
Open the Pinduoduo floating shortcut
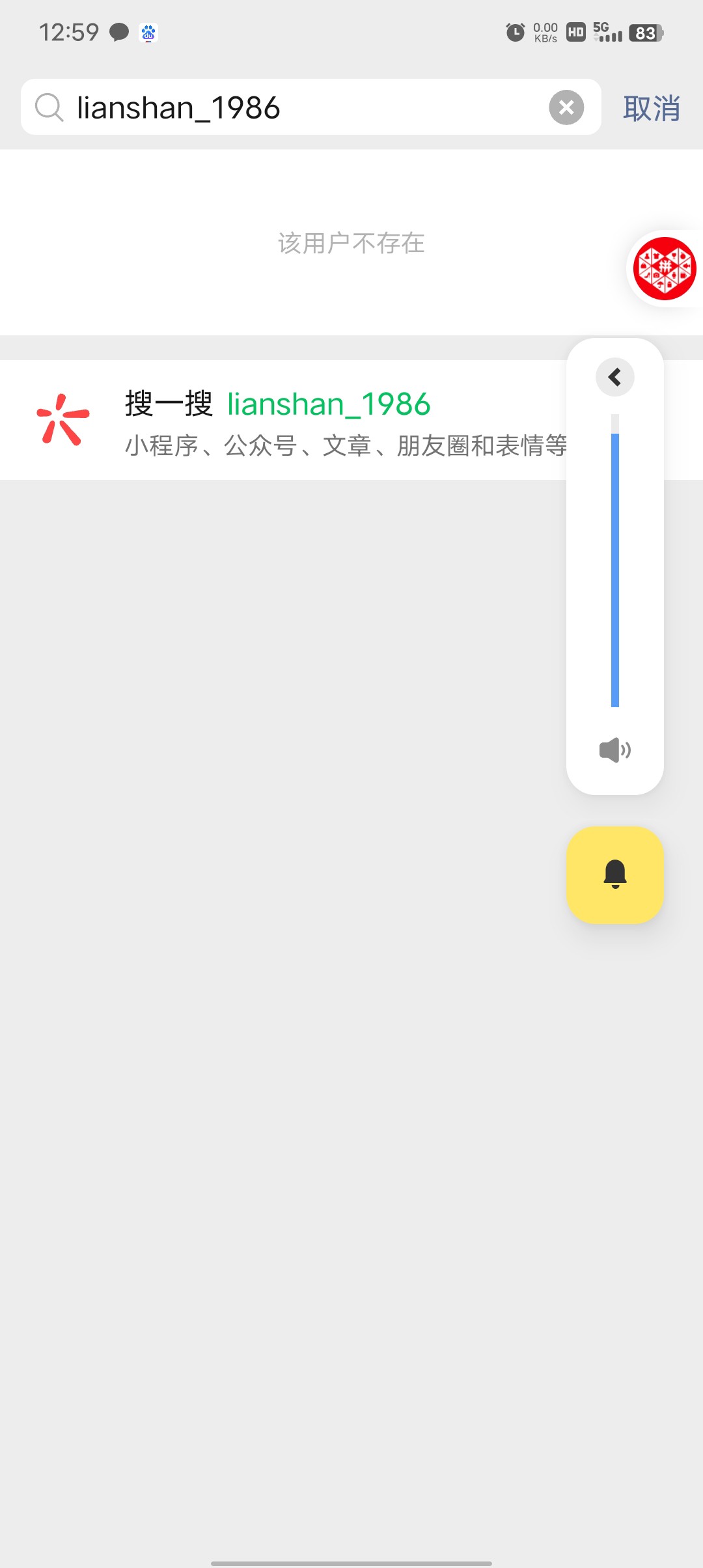(x=665, y=268)
